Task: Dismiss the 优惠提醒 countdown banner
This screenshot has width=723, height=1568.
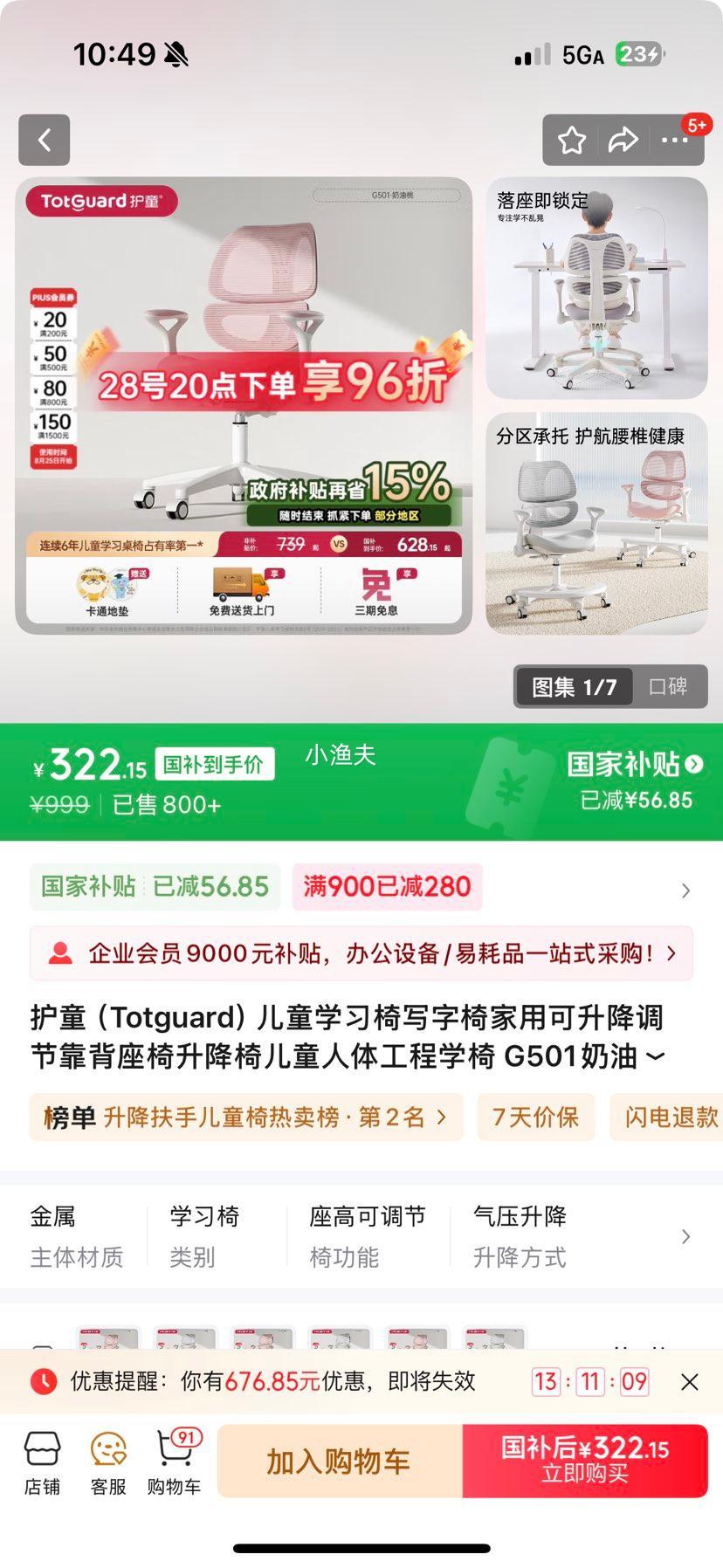Action: [690, 1382]
